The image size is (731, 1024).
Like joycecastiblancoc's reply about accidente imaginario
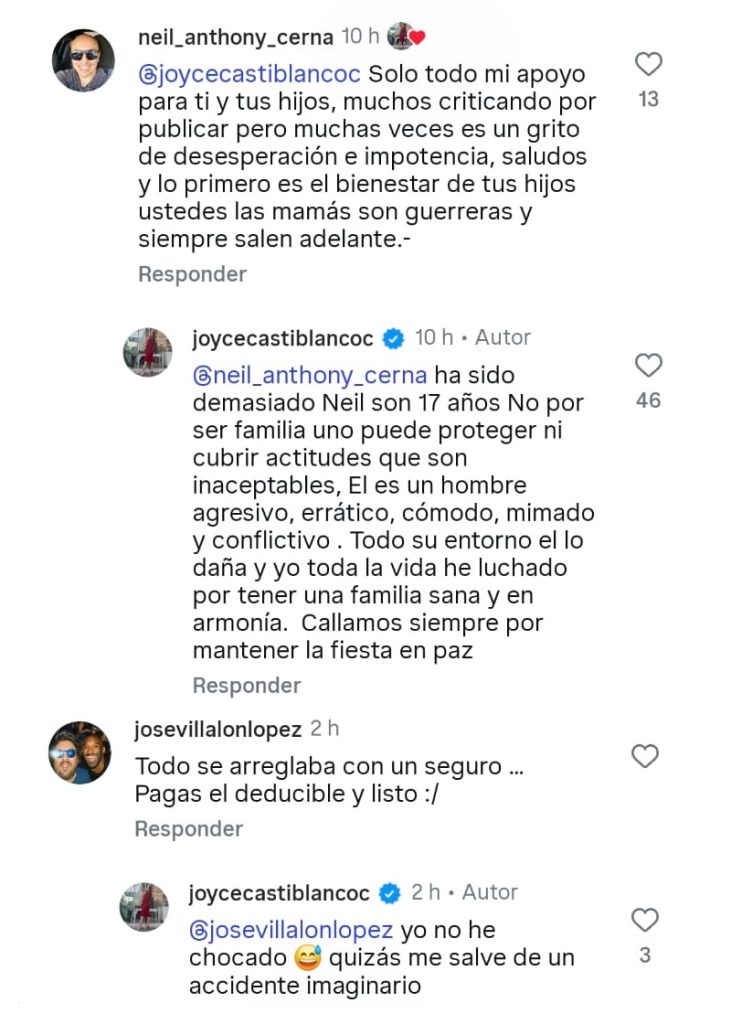point(646,920)
